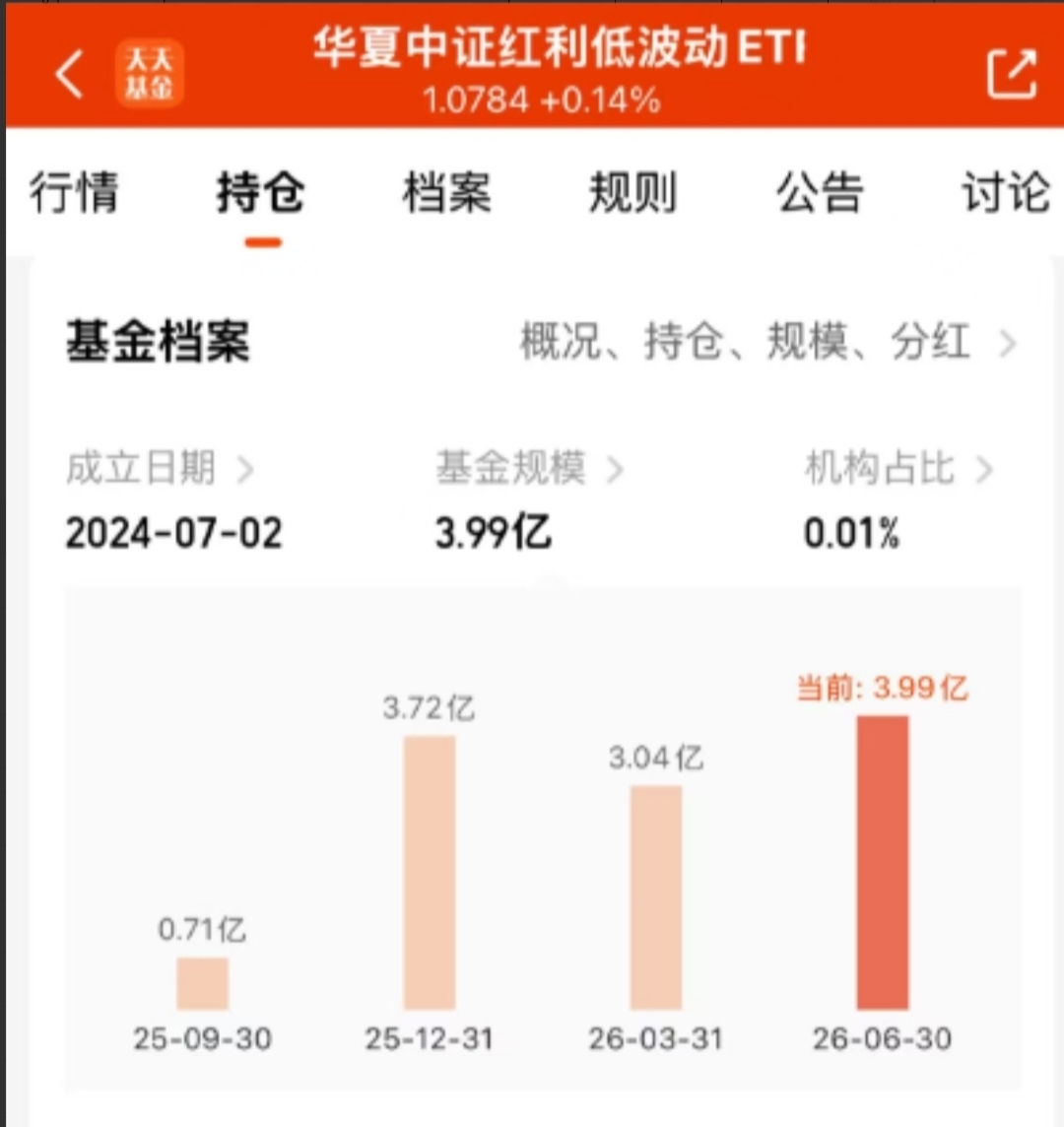The height and width of the screenshot is (1127, 1064).
Task: Open 基金规模 details
Action: pos(529,468)
